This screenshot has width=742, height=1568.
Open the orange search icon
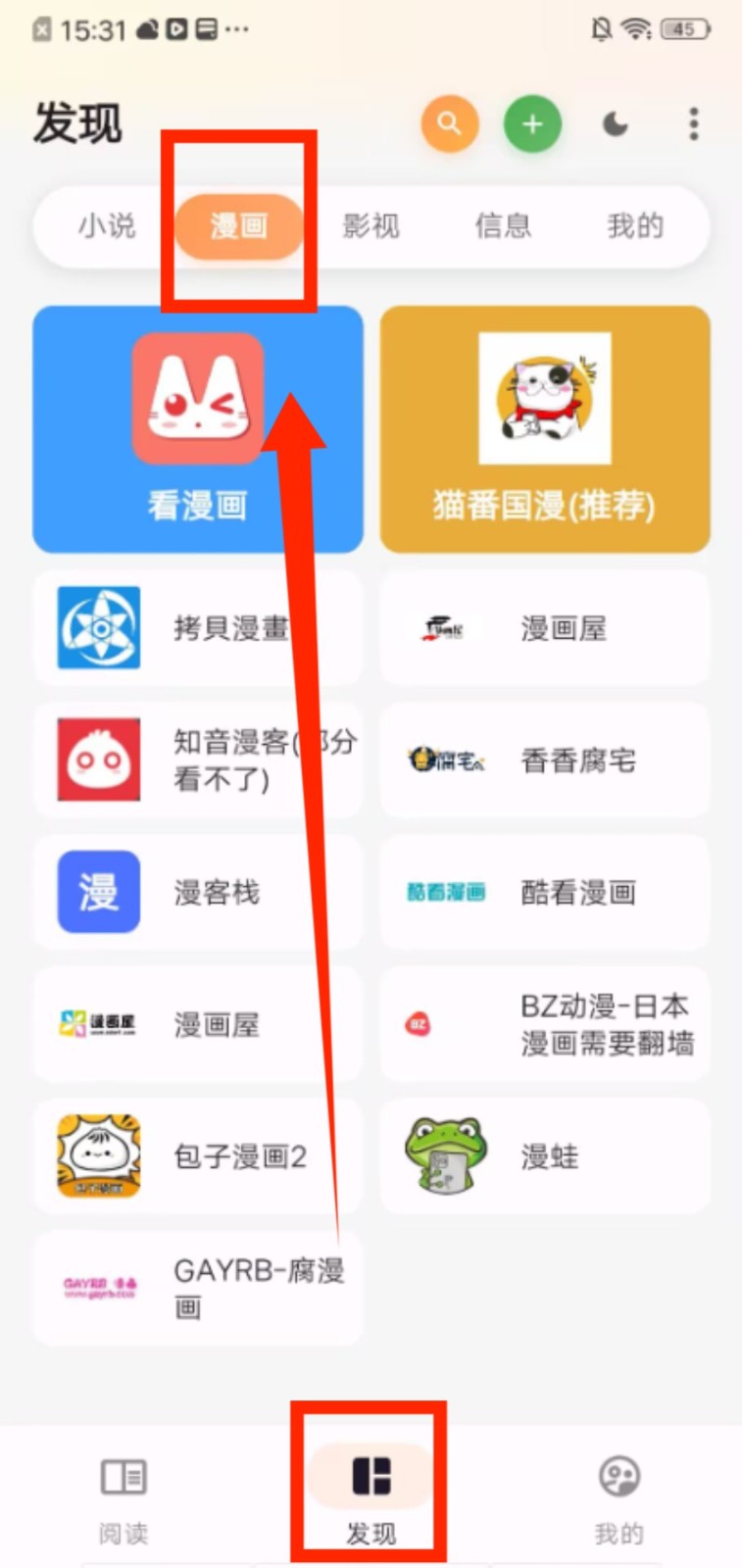click(449, 123)
